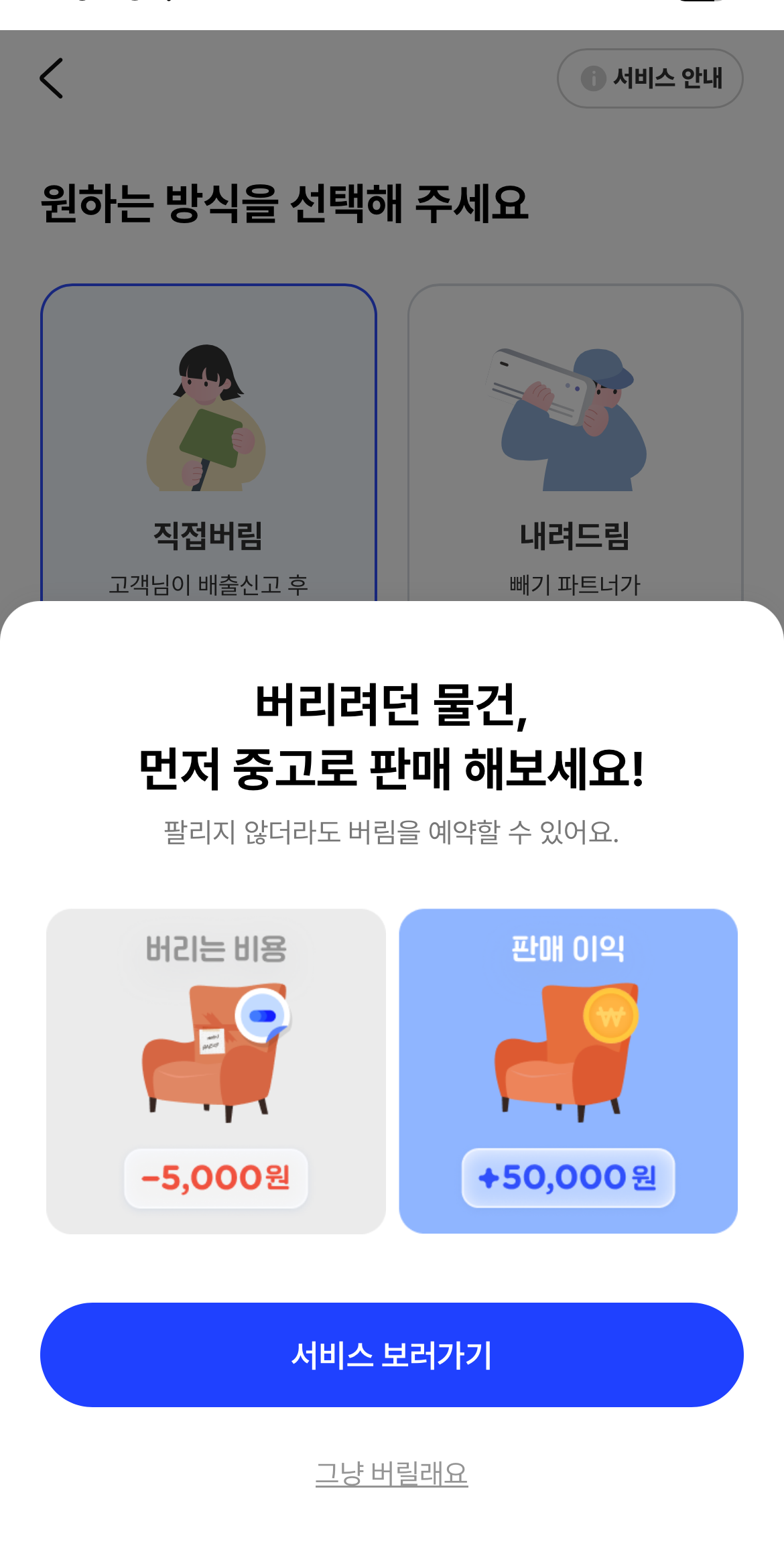
Task: Open the 서비스 안내 info button
Action: (x=649, y=78)
